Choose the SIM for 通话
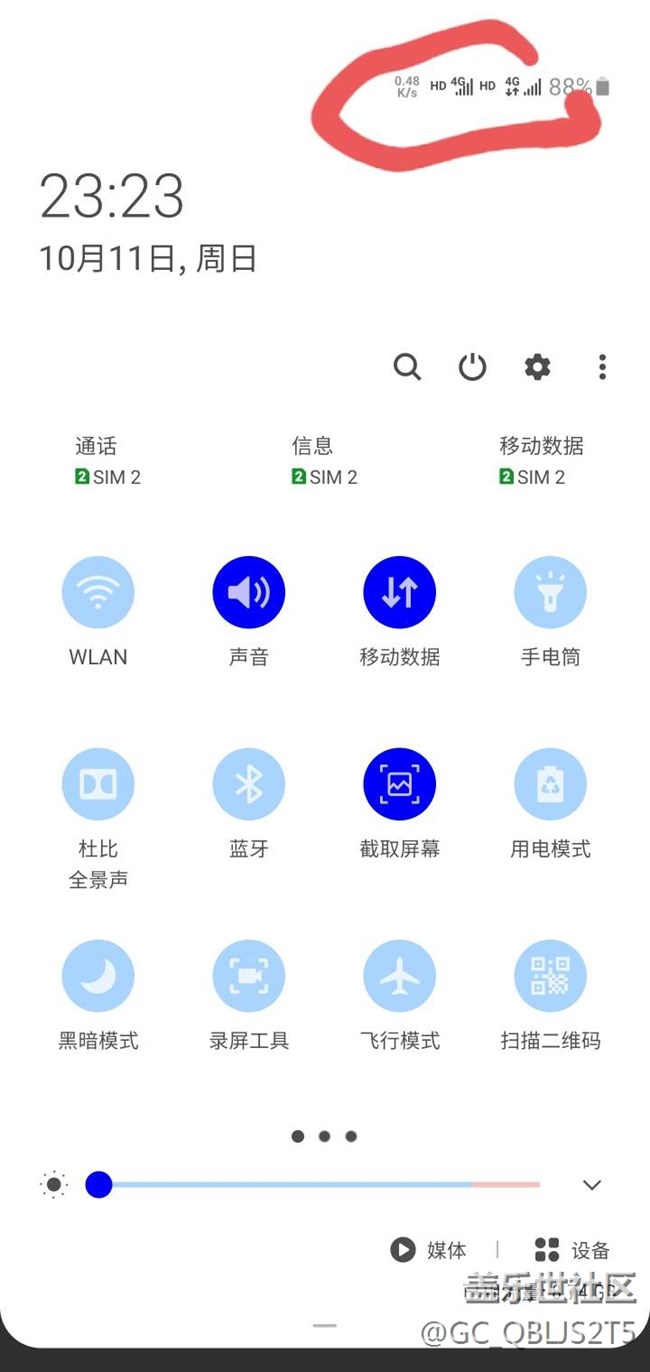 (x=107, y=462)
